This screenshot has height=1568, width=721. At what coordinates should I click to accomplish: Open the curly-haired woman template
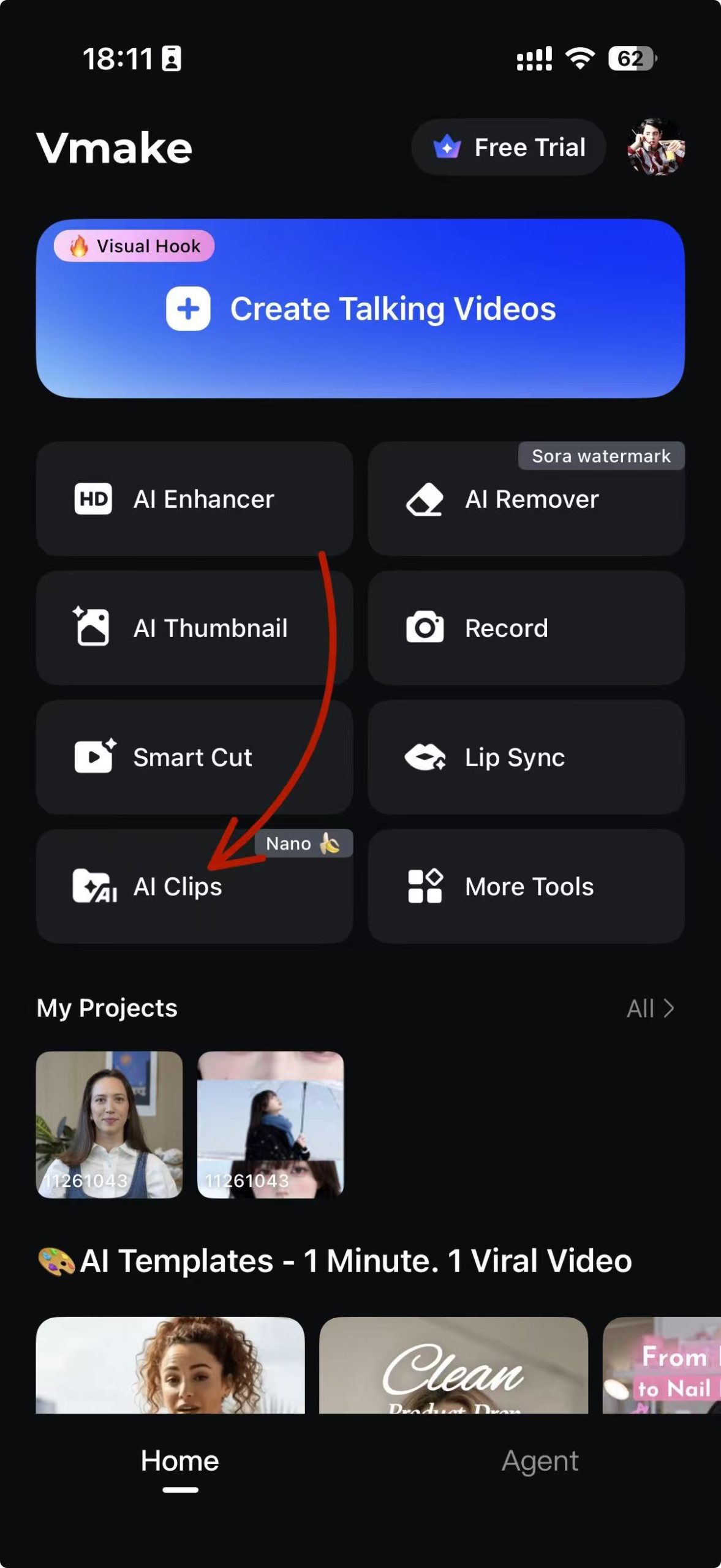pos(170,1365)
